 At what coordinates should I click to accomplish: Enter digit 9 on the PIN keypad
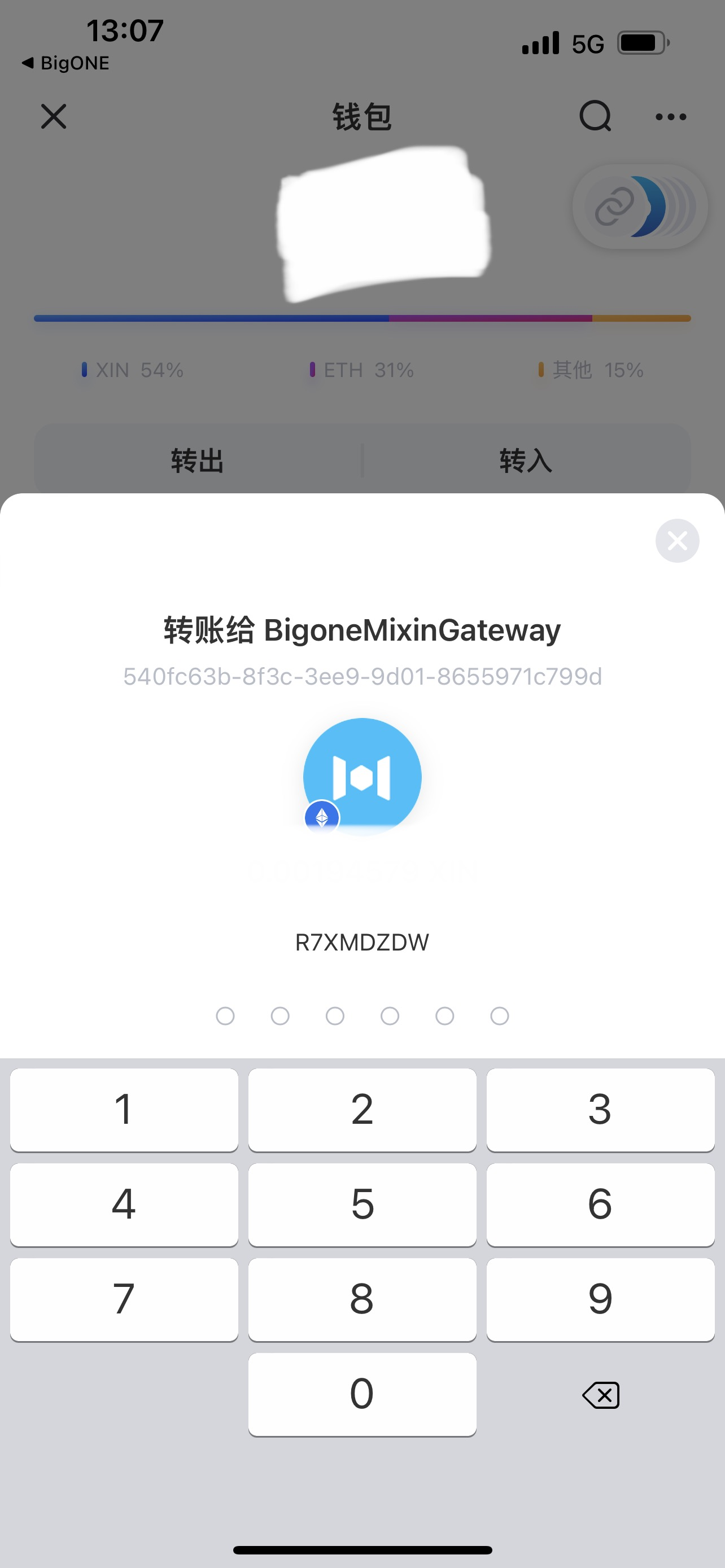tap(600, 1299)
